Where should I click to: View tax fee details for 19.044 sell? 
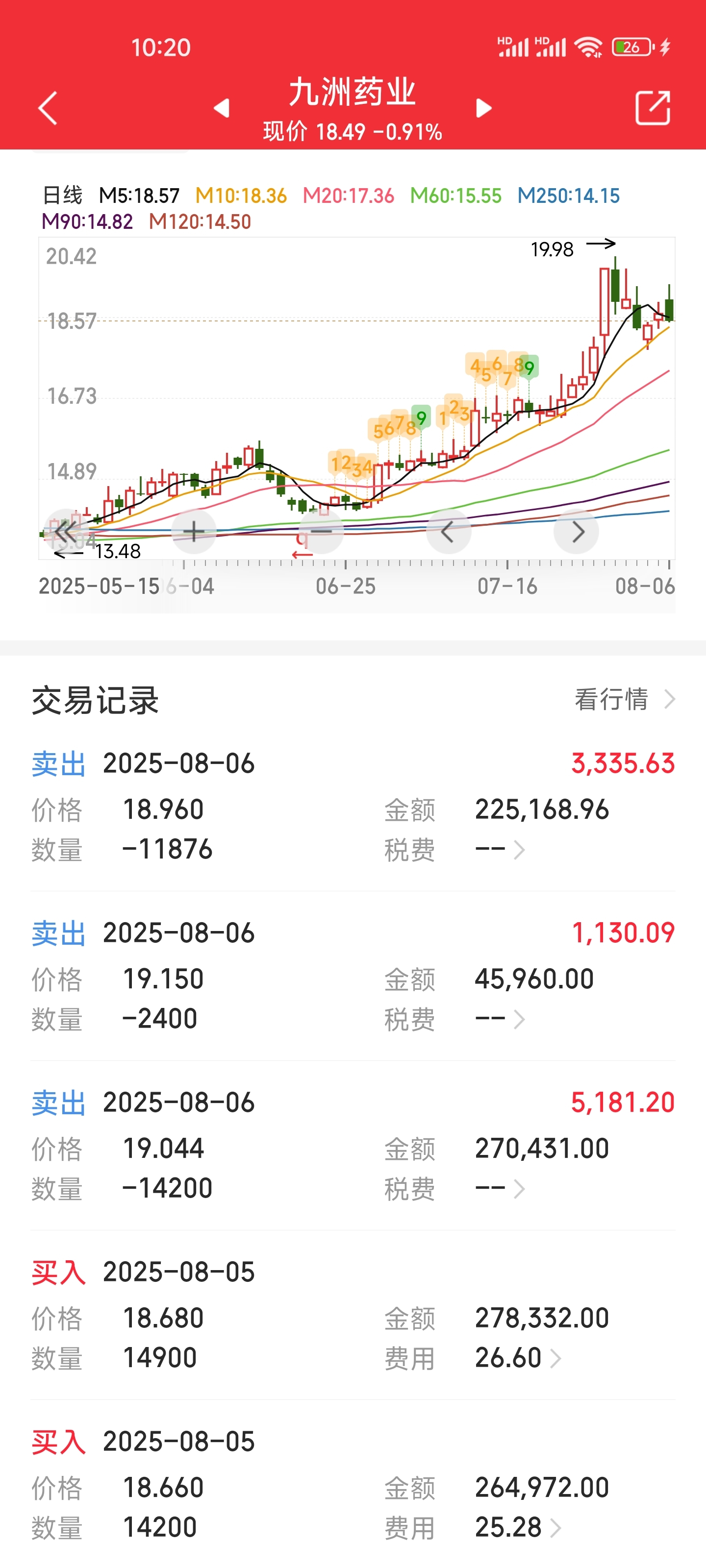point(500,1188)
